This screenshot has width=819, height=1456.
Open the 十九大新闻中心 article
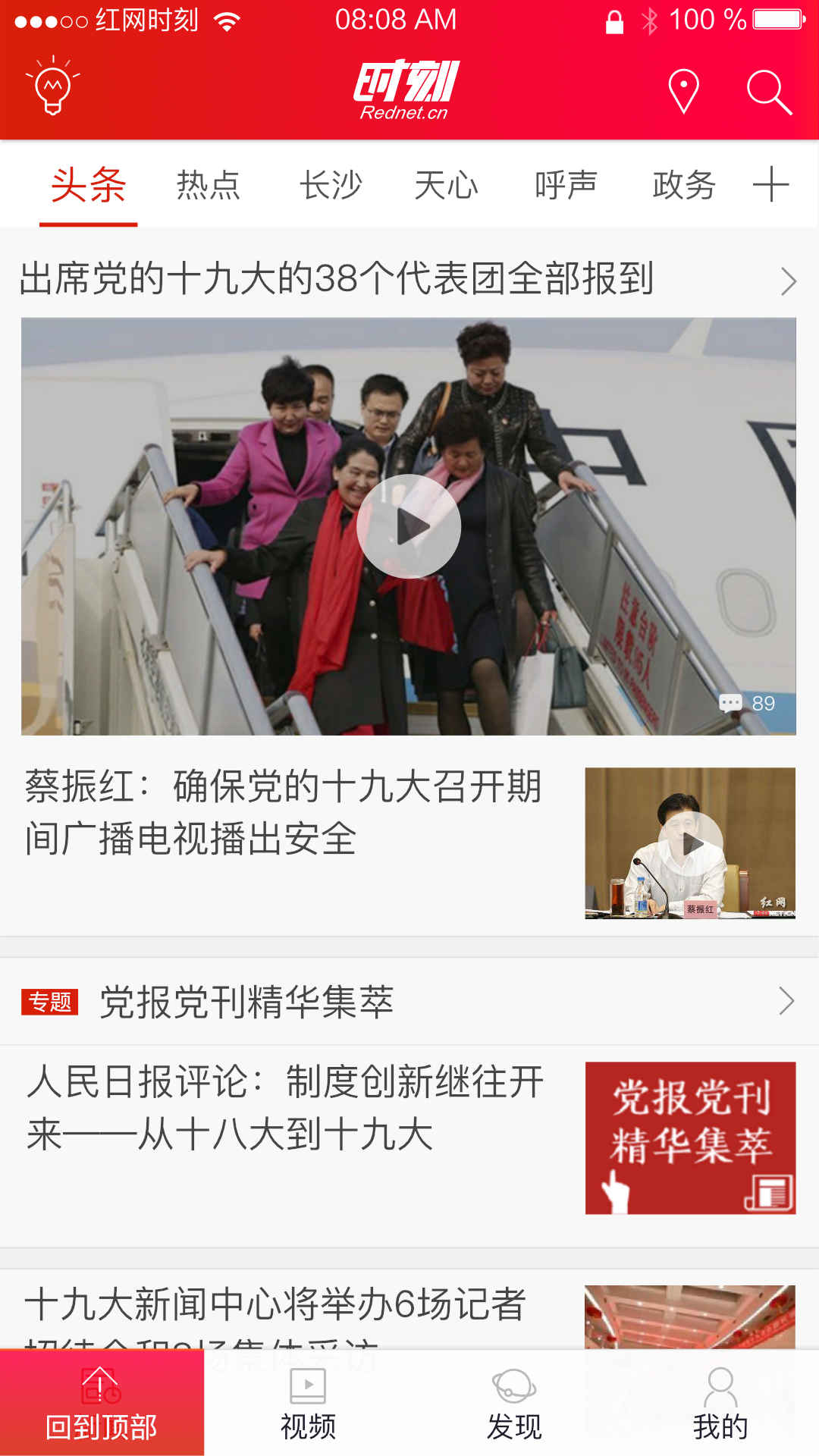(x=276, y=1306)
